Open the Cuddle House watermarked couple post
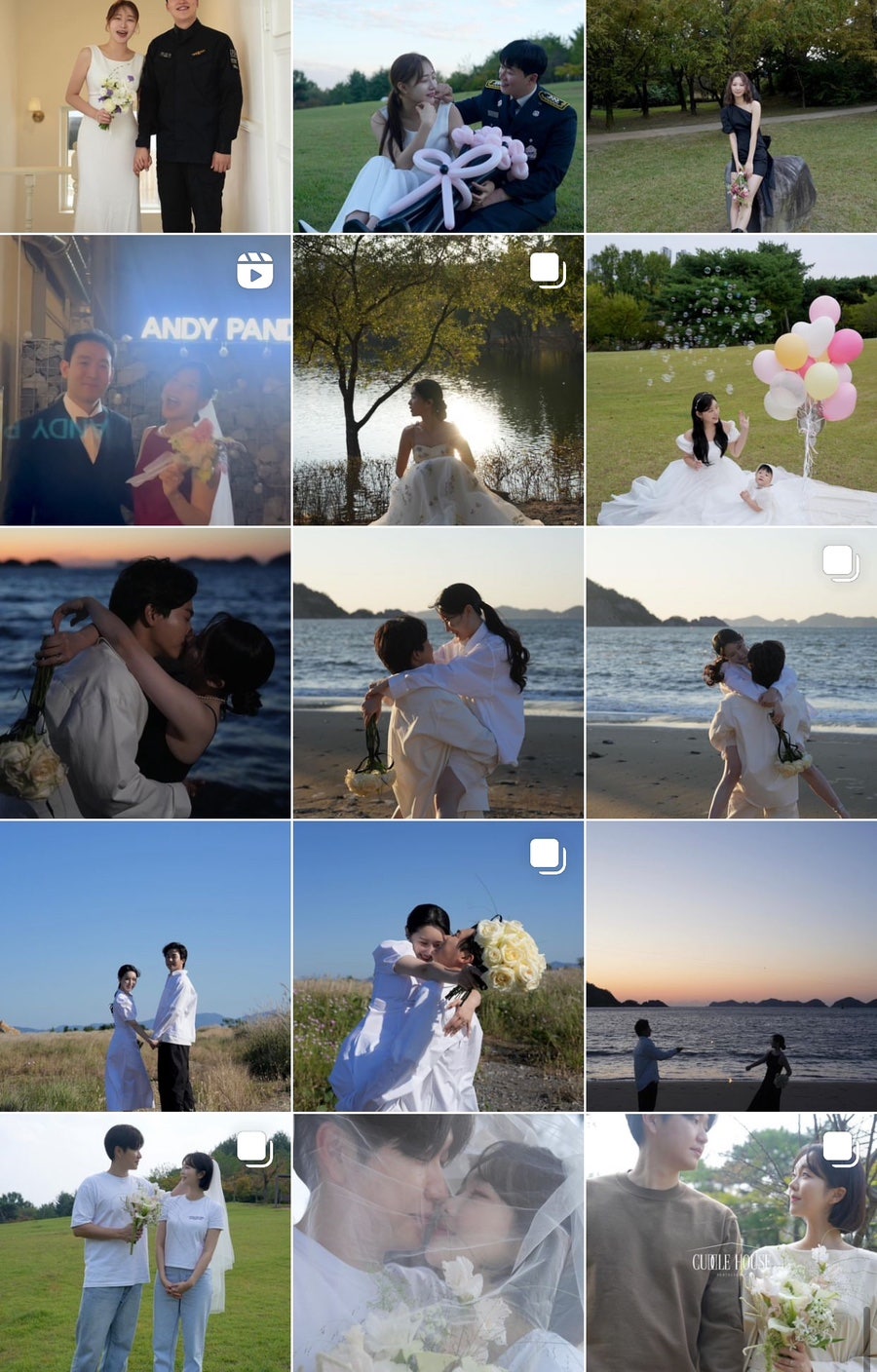877x1372 pixels. (x=731, y=1243)
